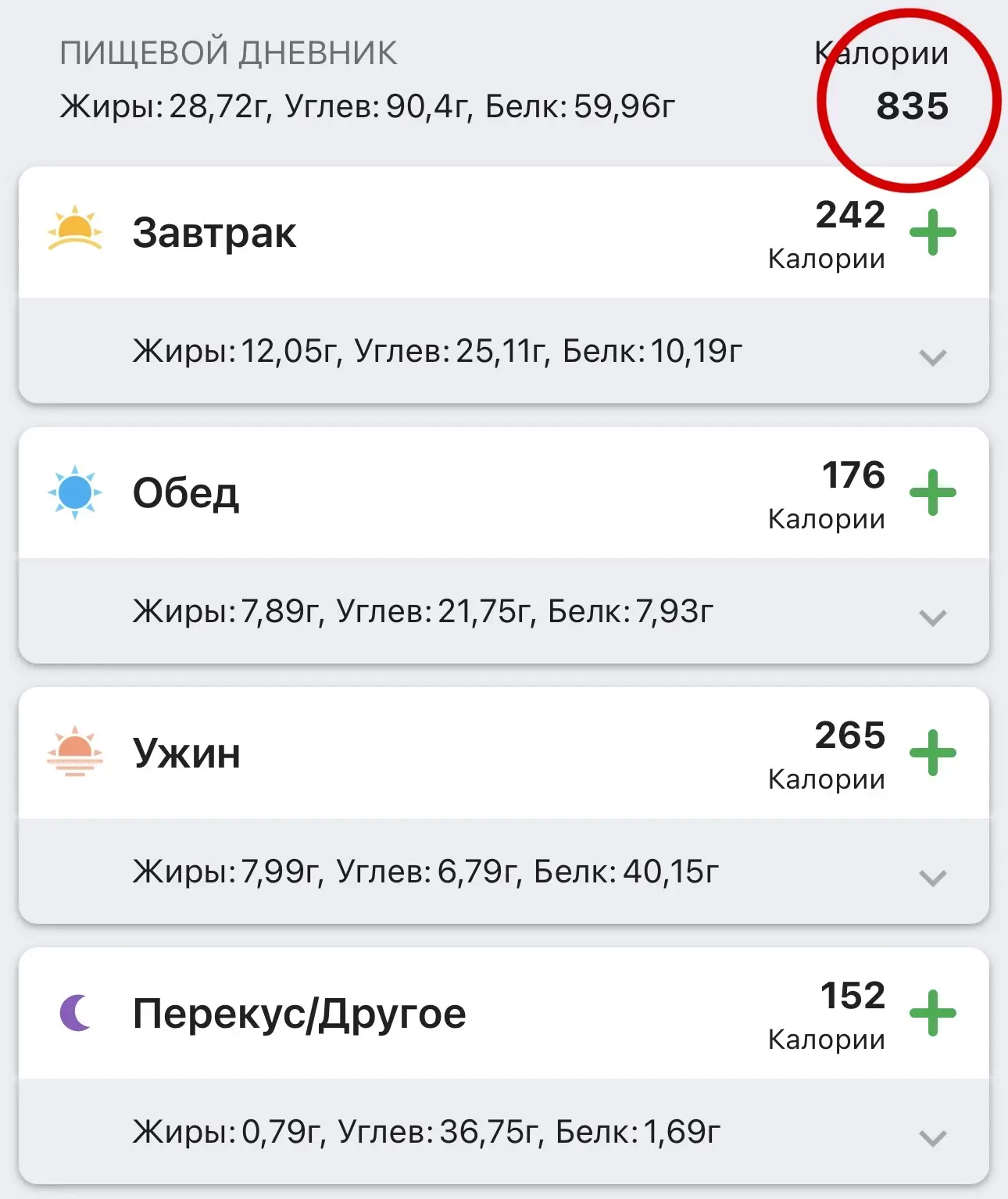Screen dimensions: 1008x1199
Task: Add food to Ужин
Action: (933, 753)
